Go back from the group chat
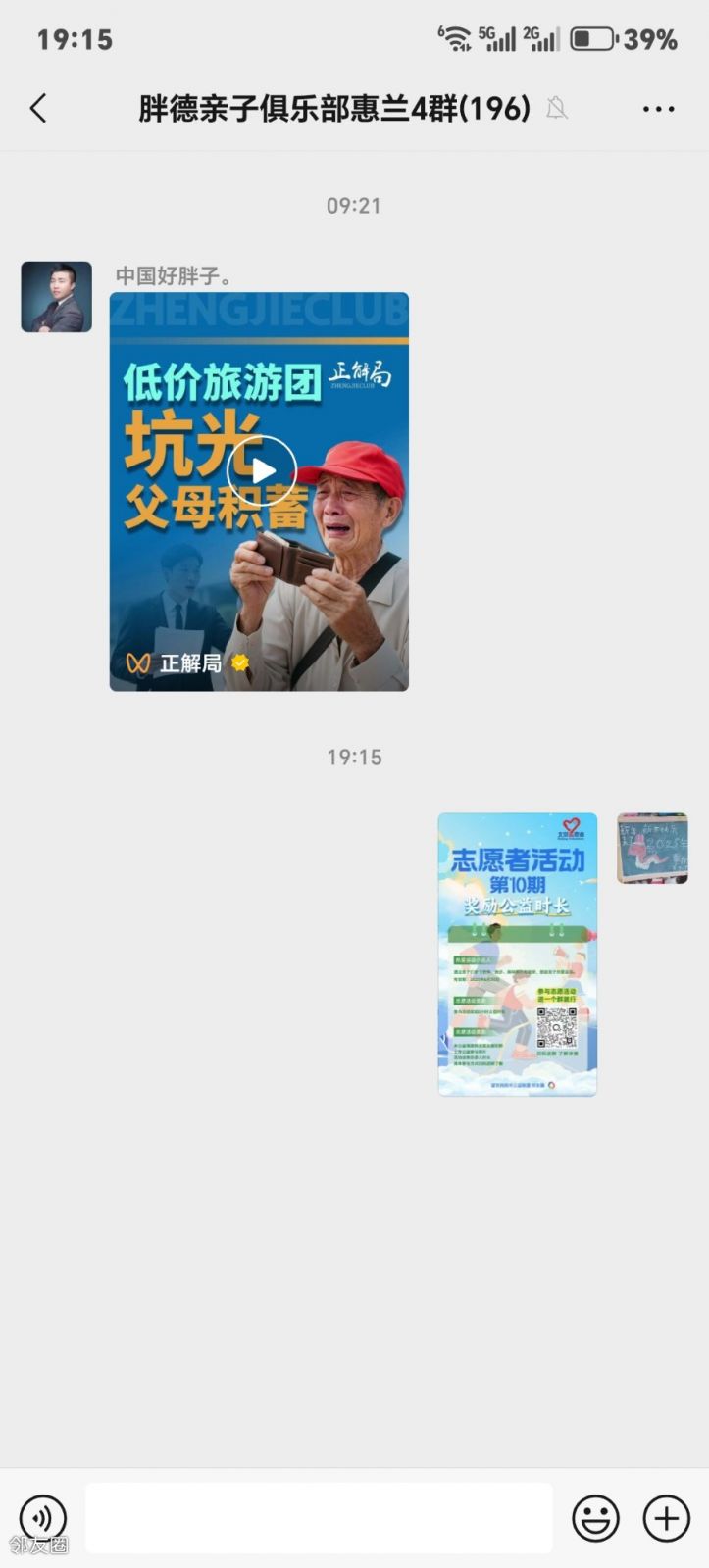The width and height of the screenshot is (709, 1568). (38, 108)
